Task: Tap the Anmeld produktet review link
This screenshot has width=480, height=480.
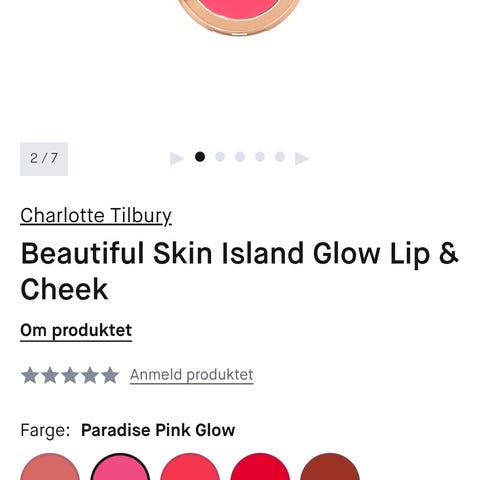Action: (x=192, y=375)
